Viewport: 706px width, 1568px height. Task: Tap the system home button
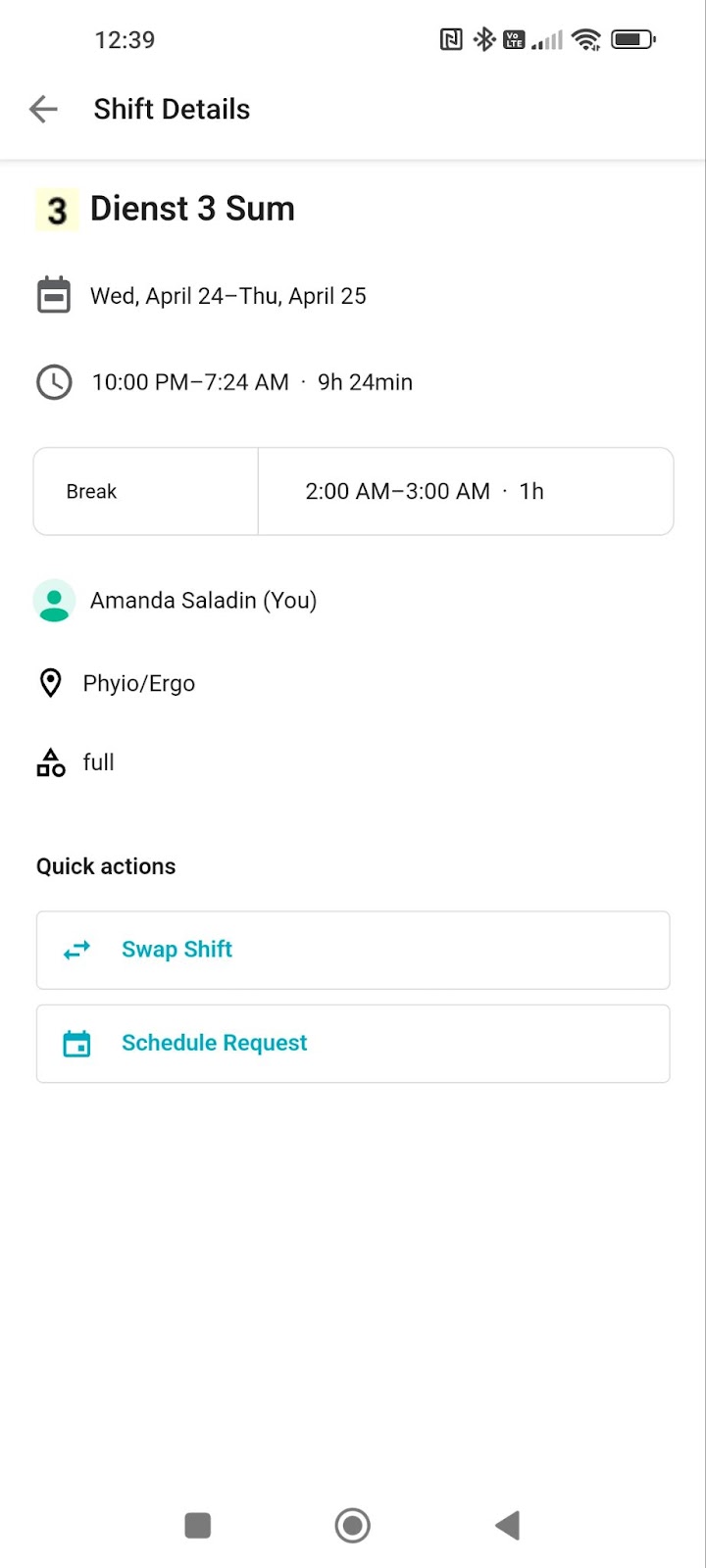[x=352, y=1525]
